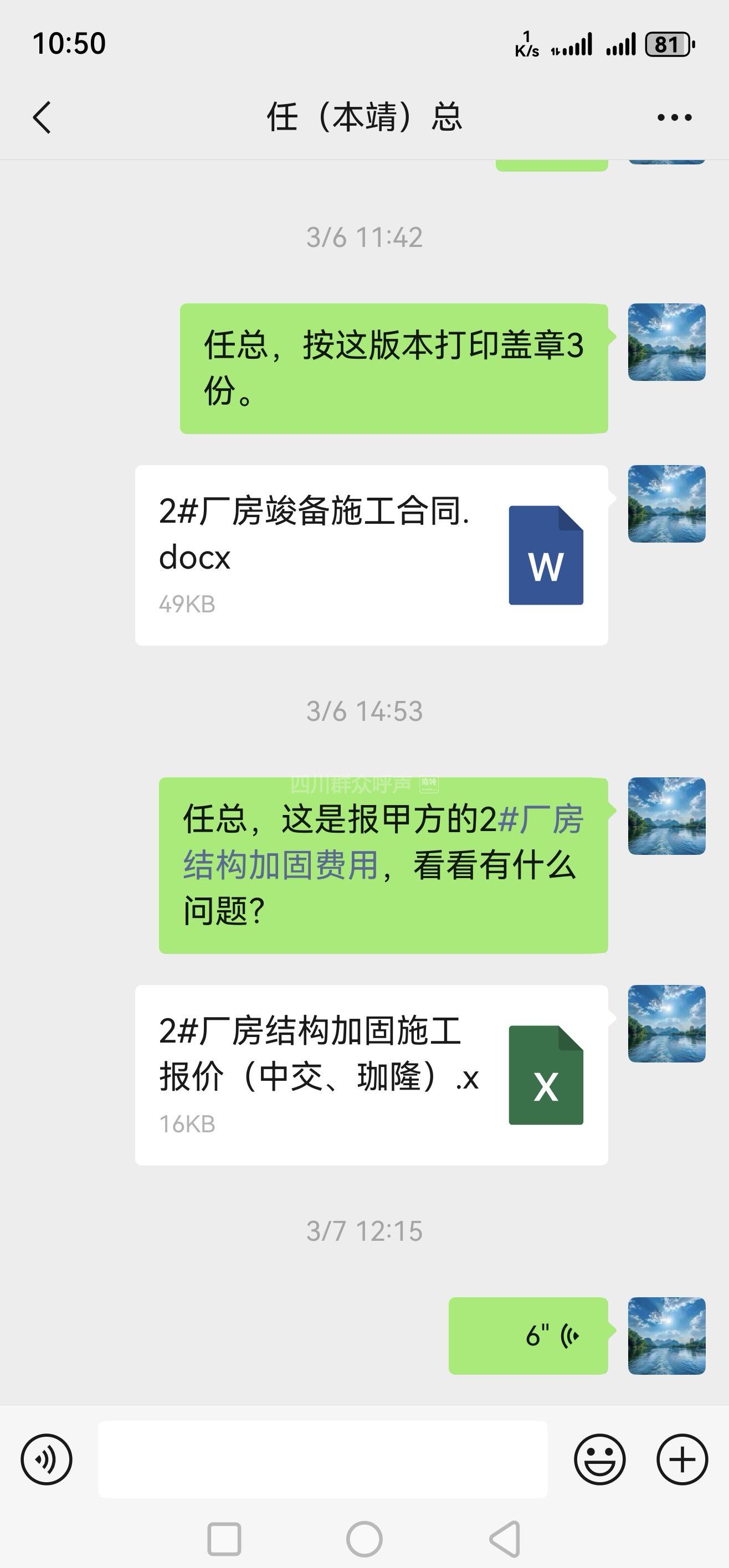Open the emoji sticker panel
Screen dimensions: 729x1568
[599, 1459]
